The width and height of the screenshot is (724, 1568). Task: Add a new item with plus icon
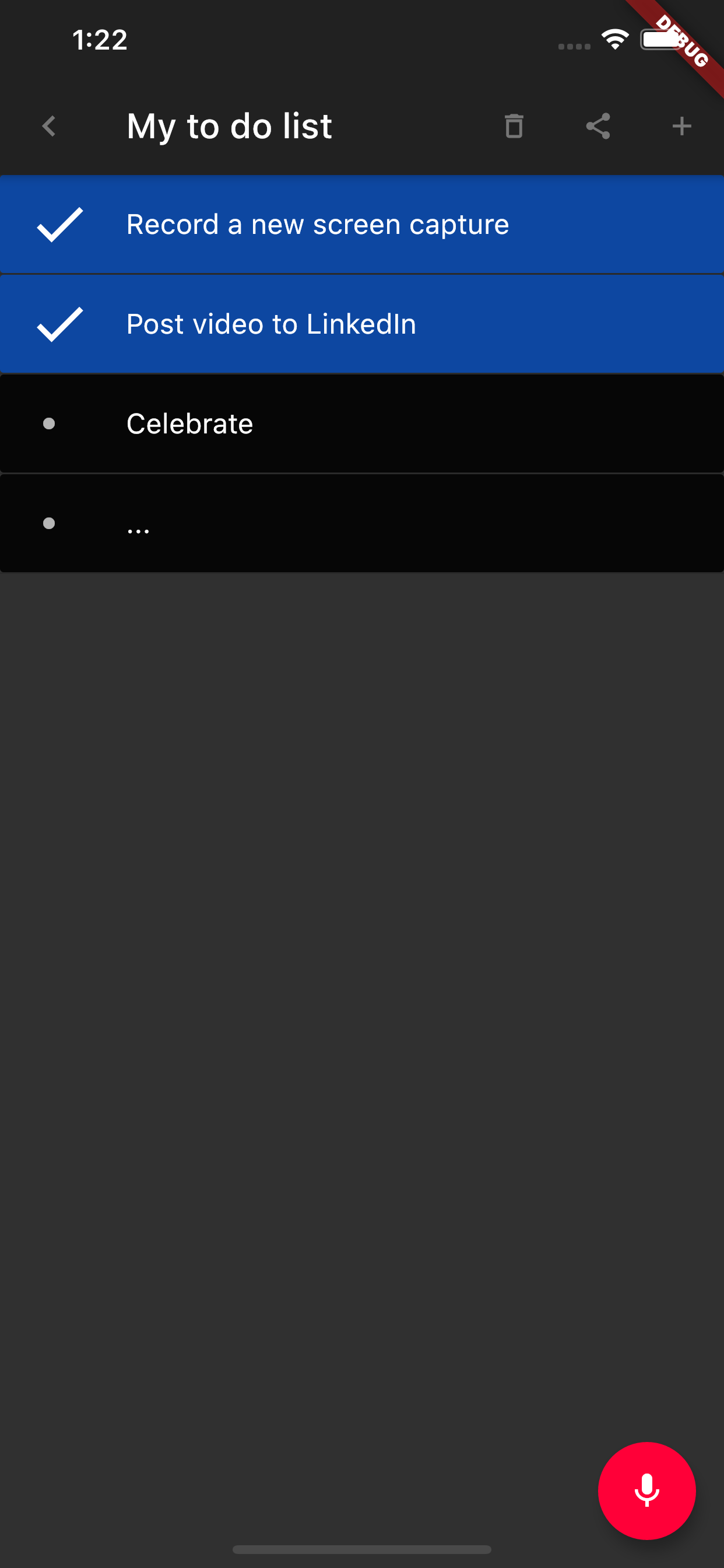(x=681, y=126)
